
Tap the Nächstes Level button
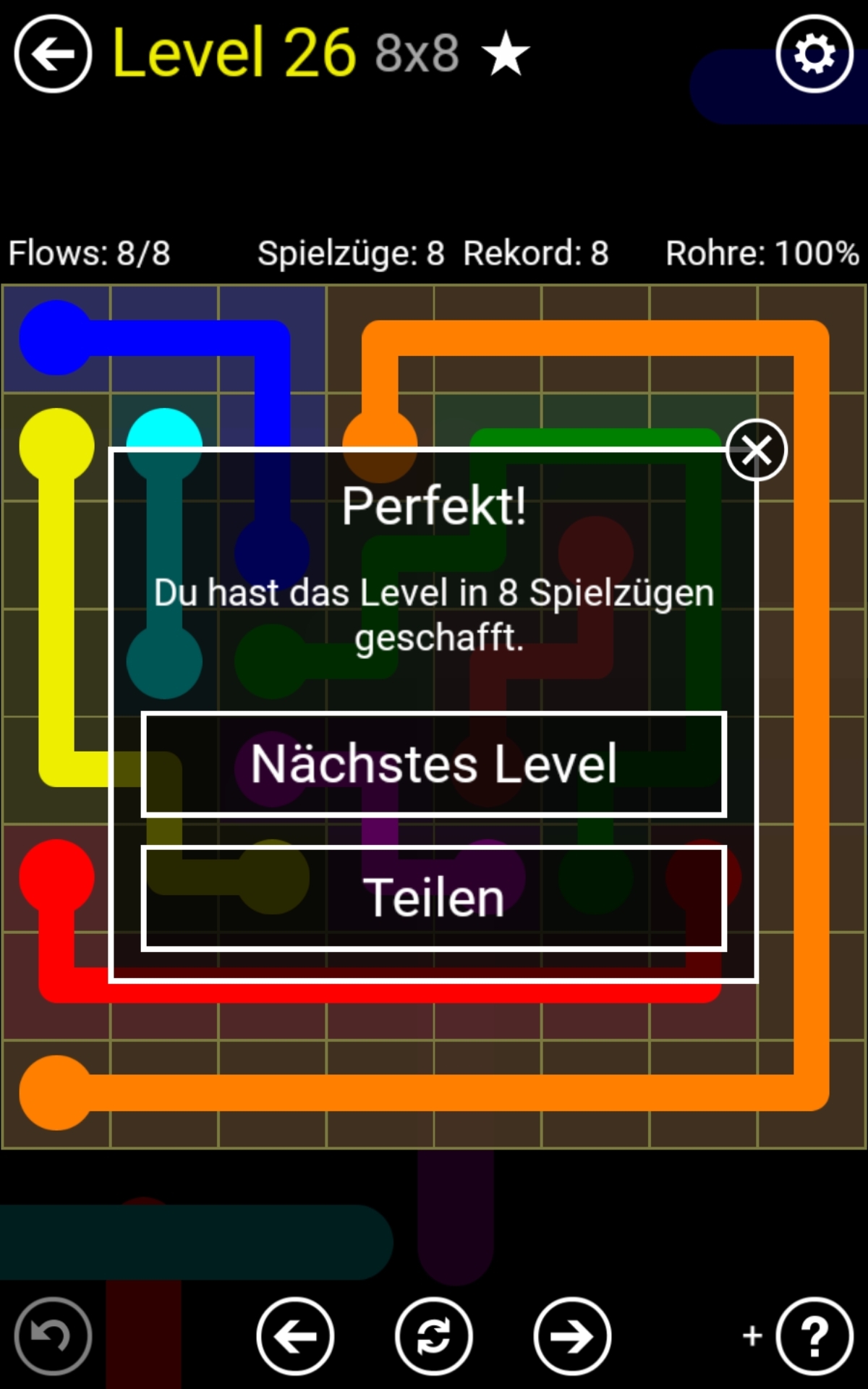[434, 764]
